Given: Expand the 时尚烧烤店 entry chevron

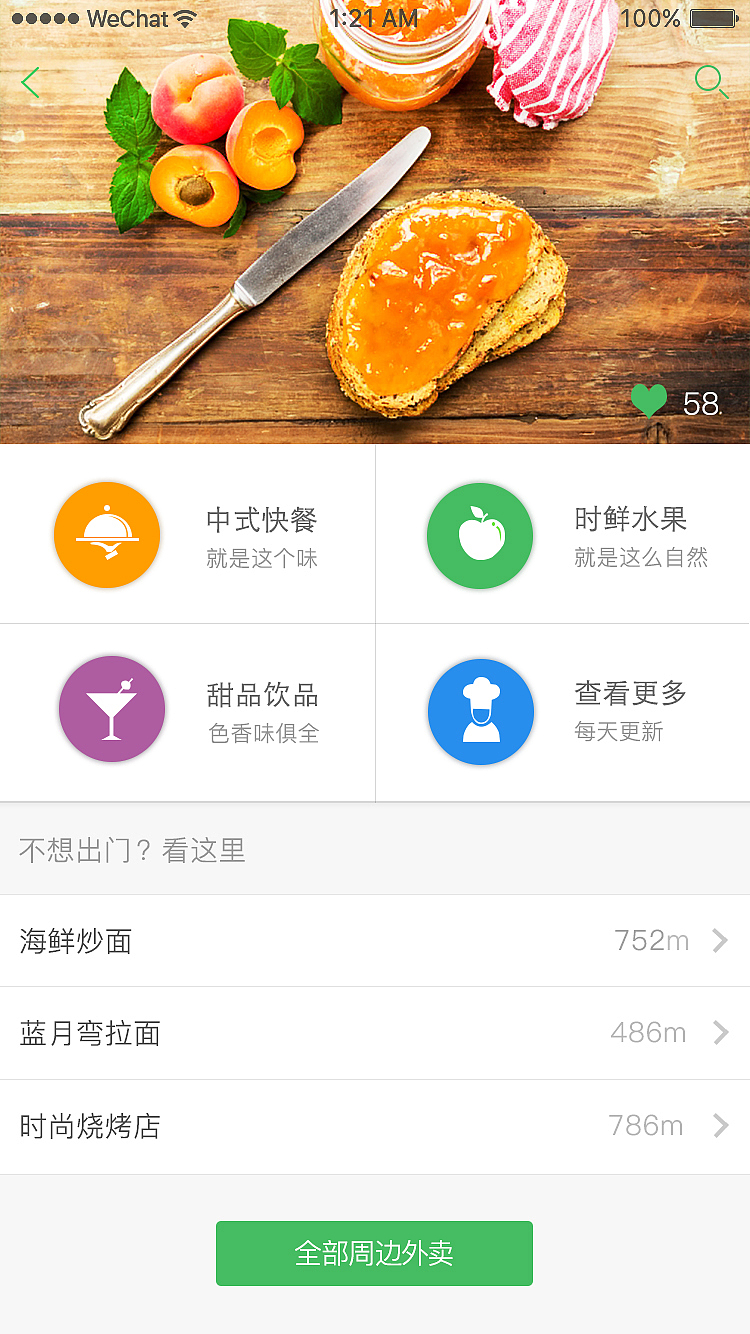Looking at the screenshot, I should [x=720, y=1126].
